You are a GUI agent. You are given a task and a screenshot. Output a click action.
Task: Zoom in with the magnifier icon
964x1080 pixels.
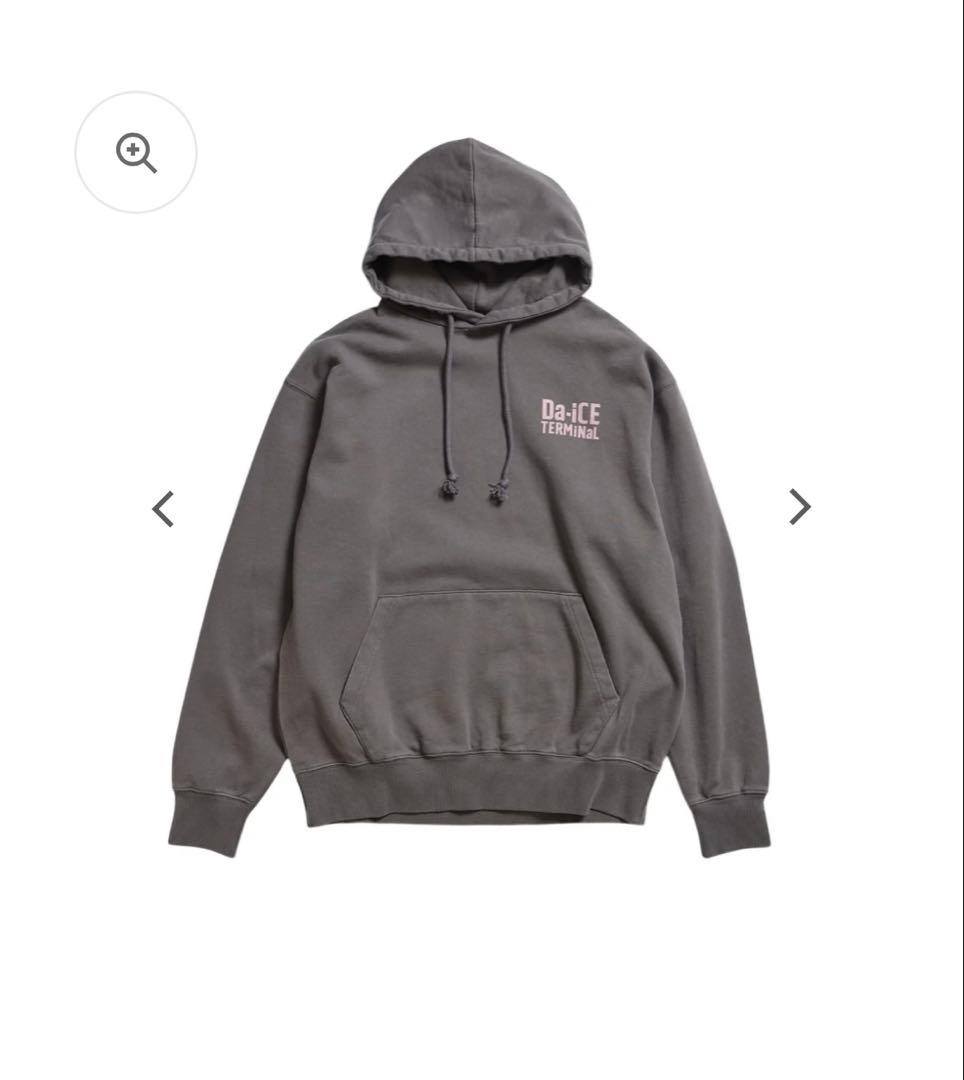tap(136, 153)
